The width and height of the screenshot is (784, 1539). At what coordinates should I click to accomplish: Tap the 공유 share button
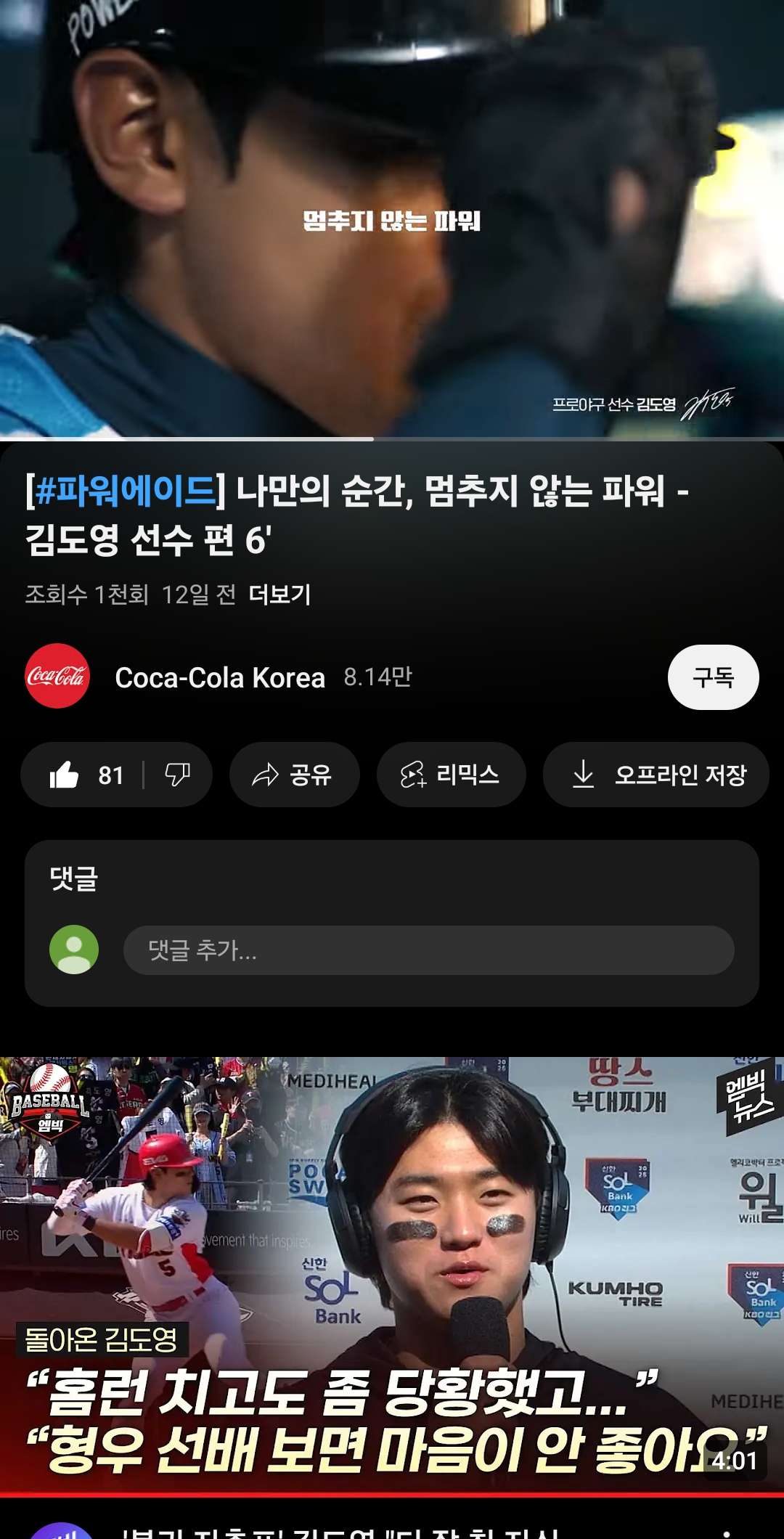[294, 775]
